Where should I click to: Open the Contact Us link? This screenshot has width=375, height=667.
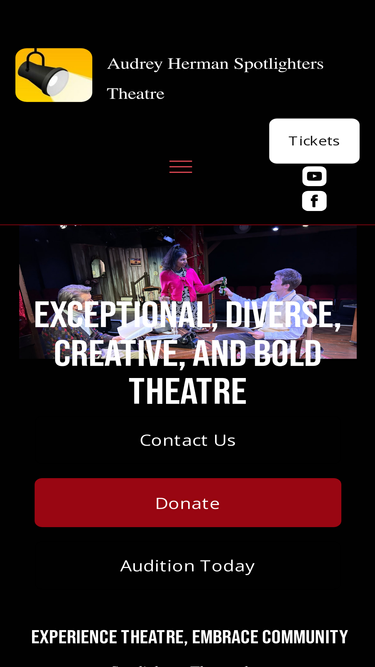coord(188,440)
